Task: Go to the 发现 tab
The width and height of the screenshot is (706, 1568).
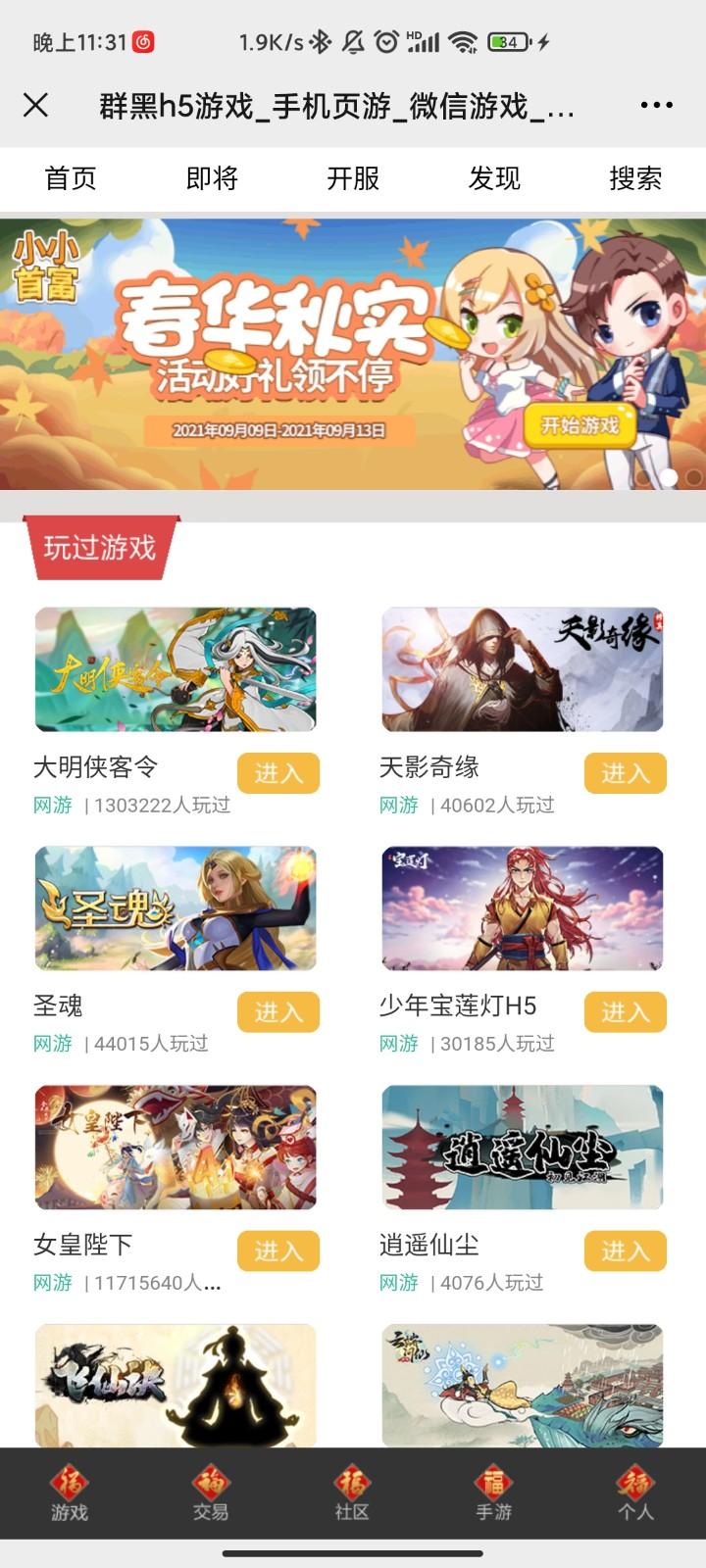Action: click(x=494, y=178)
